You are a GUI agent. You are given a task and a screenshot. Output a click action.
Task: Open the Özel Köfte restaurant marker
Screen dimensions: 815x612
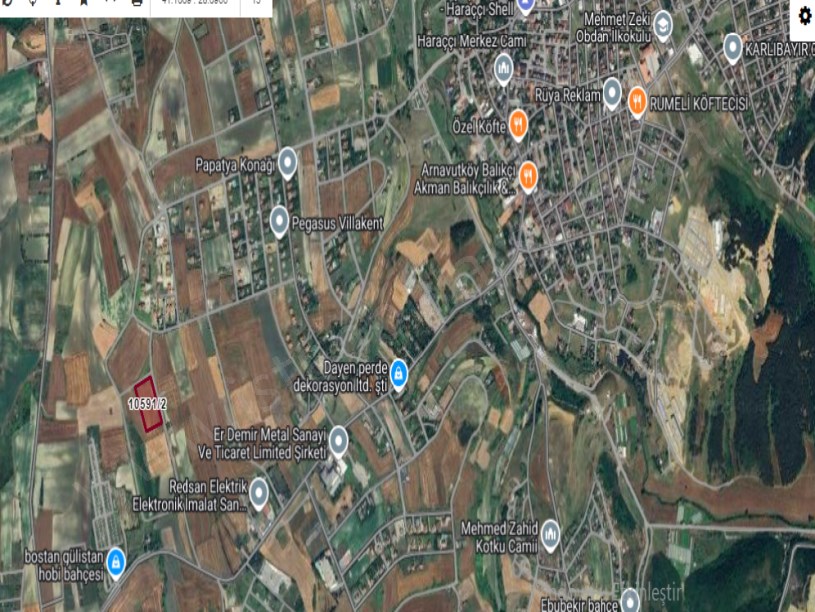pyautogui.click(x=518, y=123)
